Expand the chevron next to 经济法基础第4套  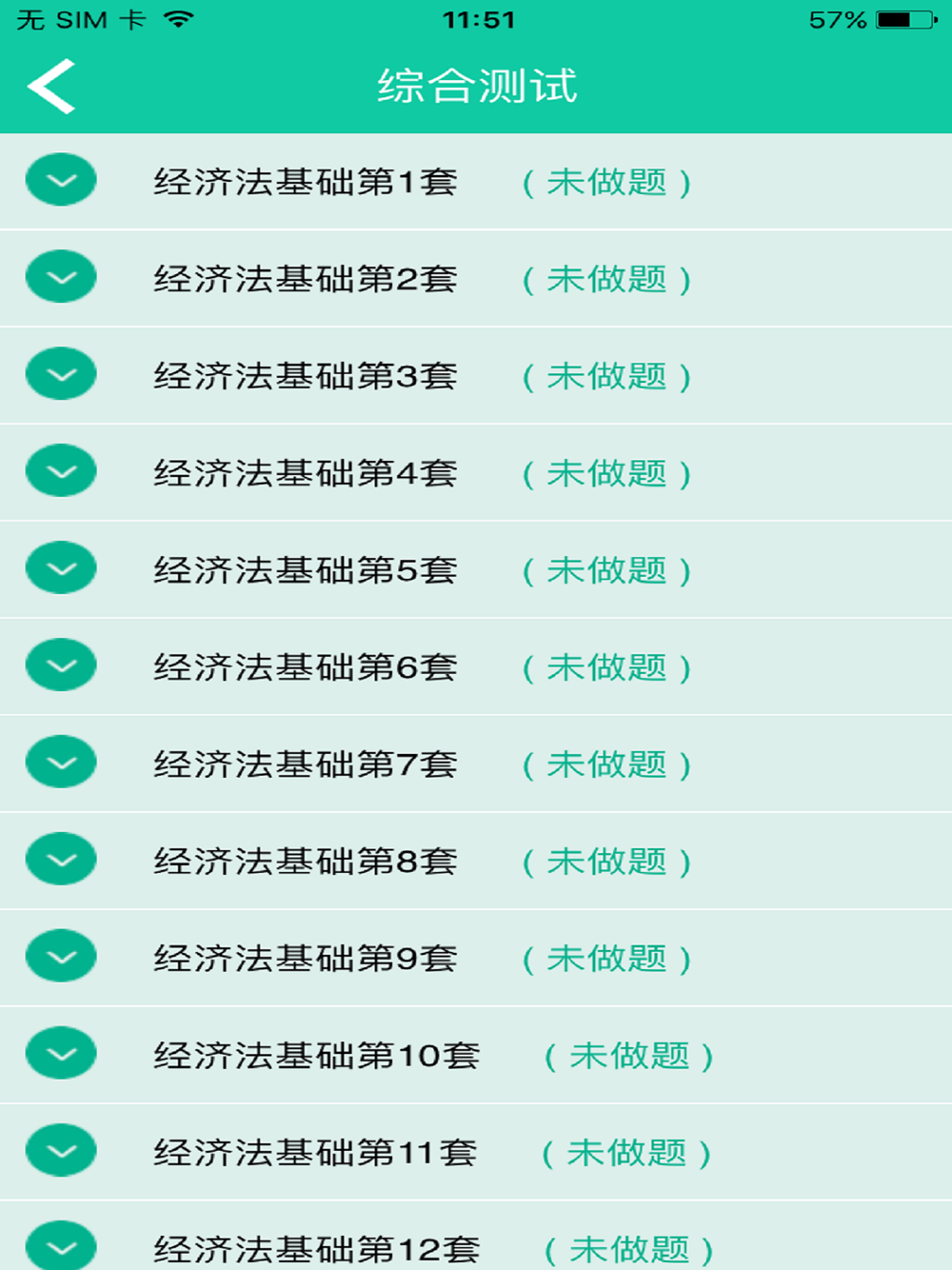[61, 471]
